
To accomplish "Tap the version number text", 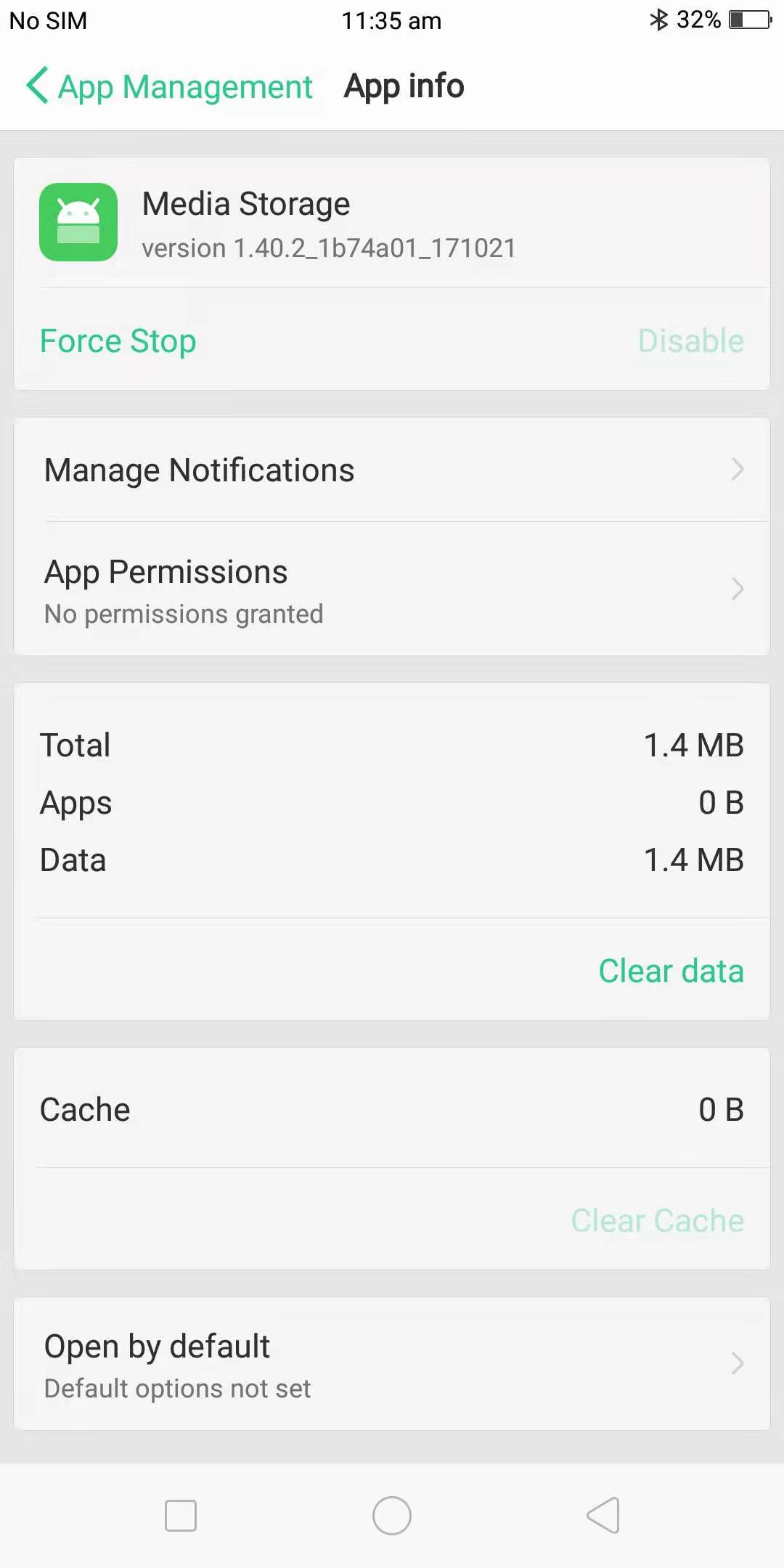I will (x=327, y=248).
